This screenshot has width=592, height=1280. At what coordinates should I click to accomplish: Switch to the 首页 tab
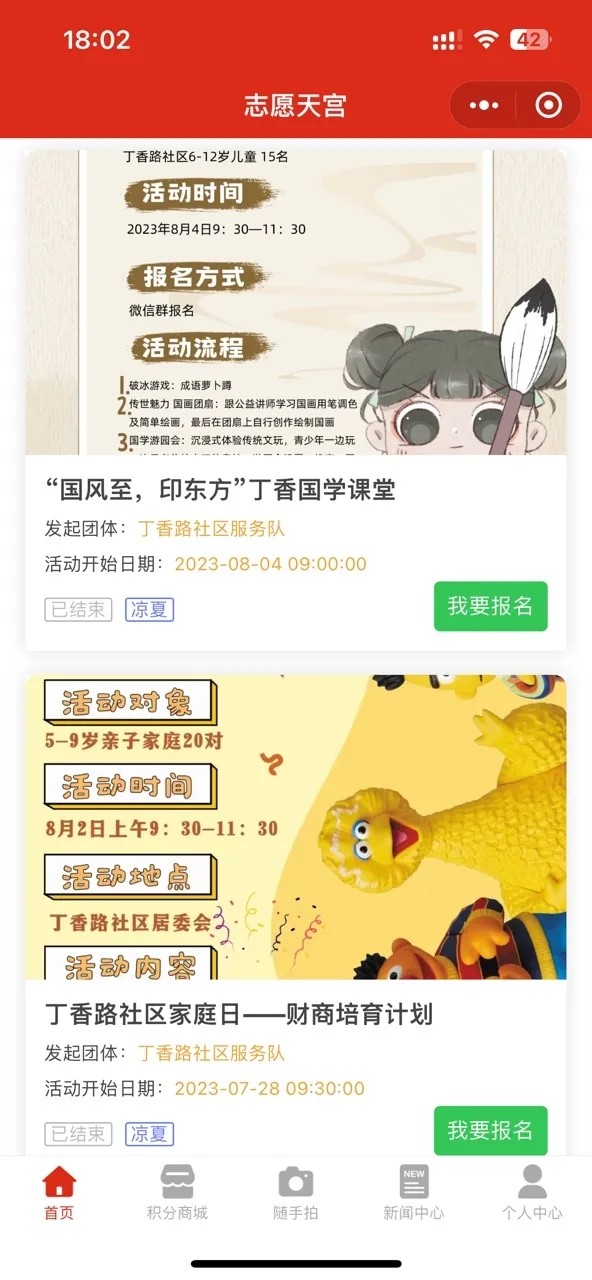(x=59, y=1193)
